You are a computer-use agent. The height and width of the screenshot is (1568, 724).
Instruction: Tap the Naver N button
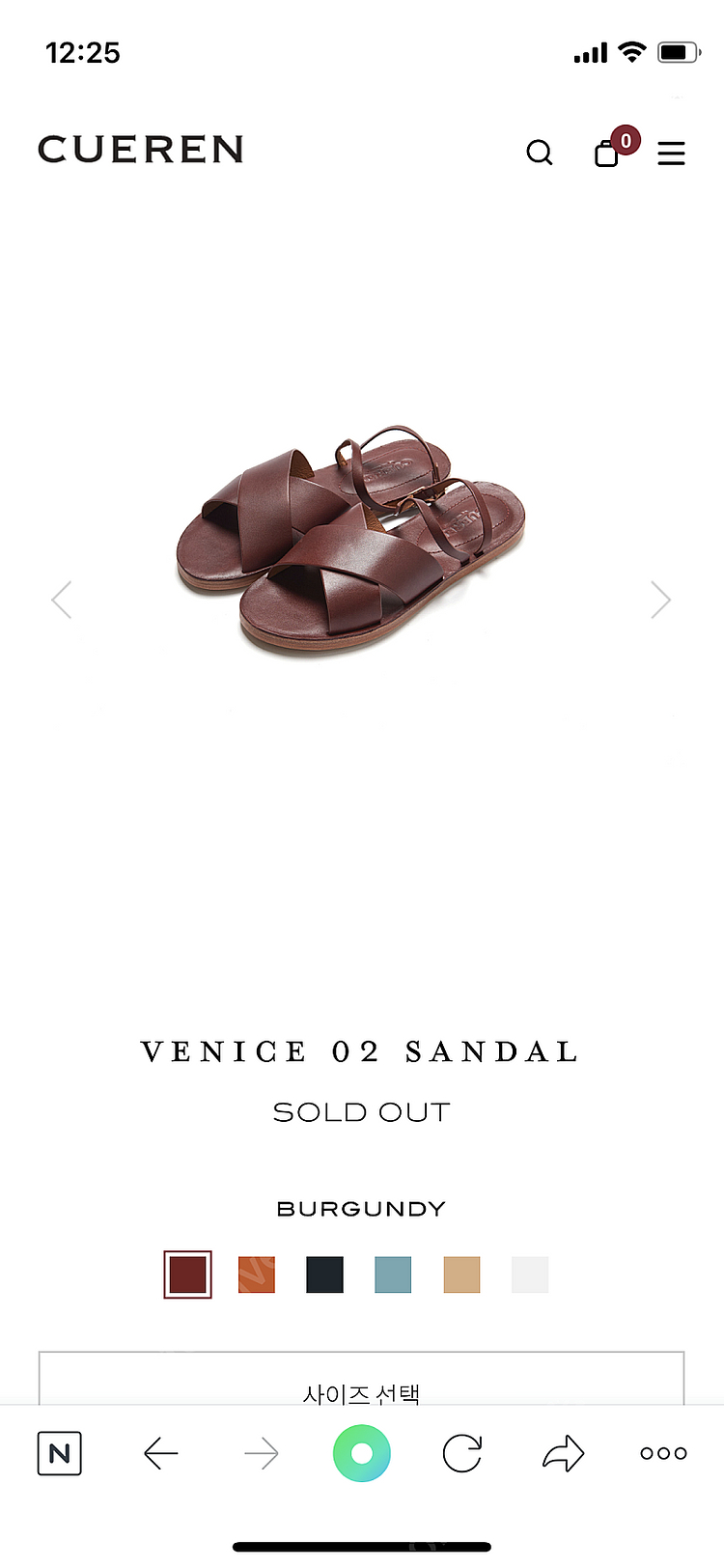point(59,1453)
